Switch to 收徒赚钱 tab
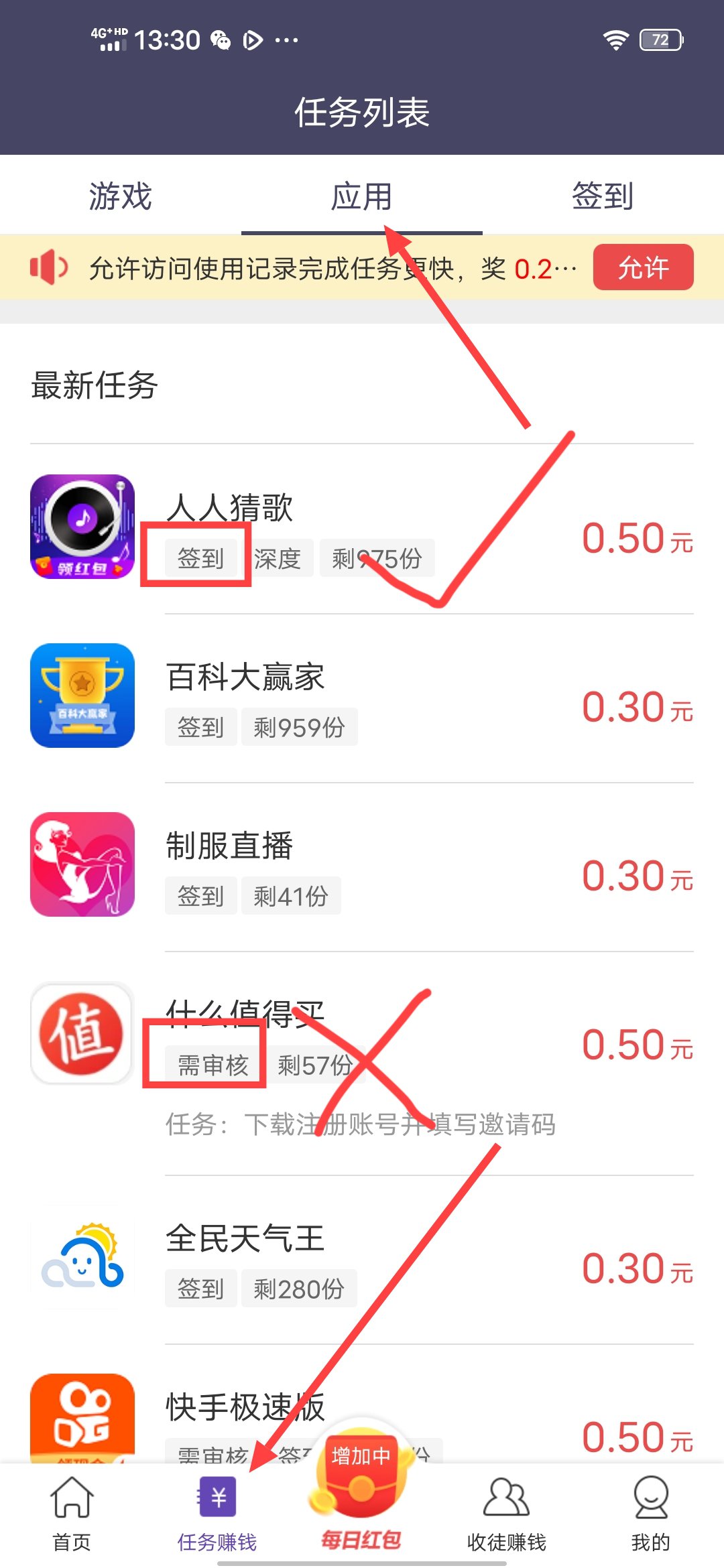Viewport: 724px width, 1568px height. (x=507, y=1514)
